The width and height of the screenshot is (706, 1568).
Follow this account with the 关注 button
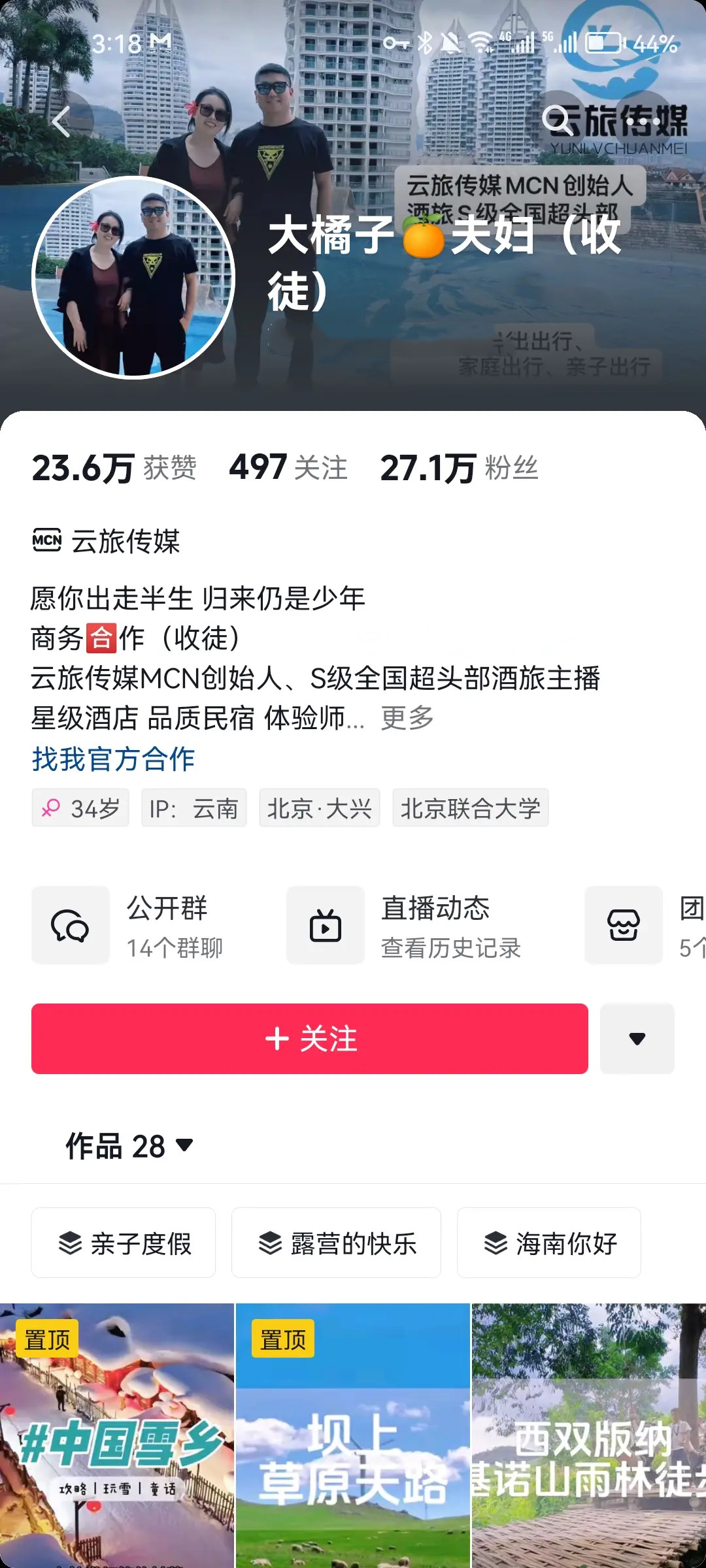point(310,1039)
